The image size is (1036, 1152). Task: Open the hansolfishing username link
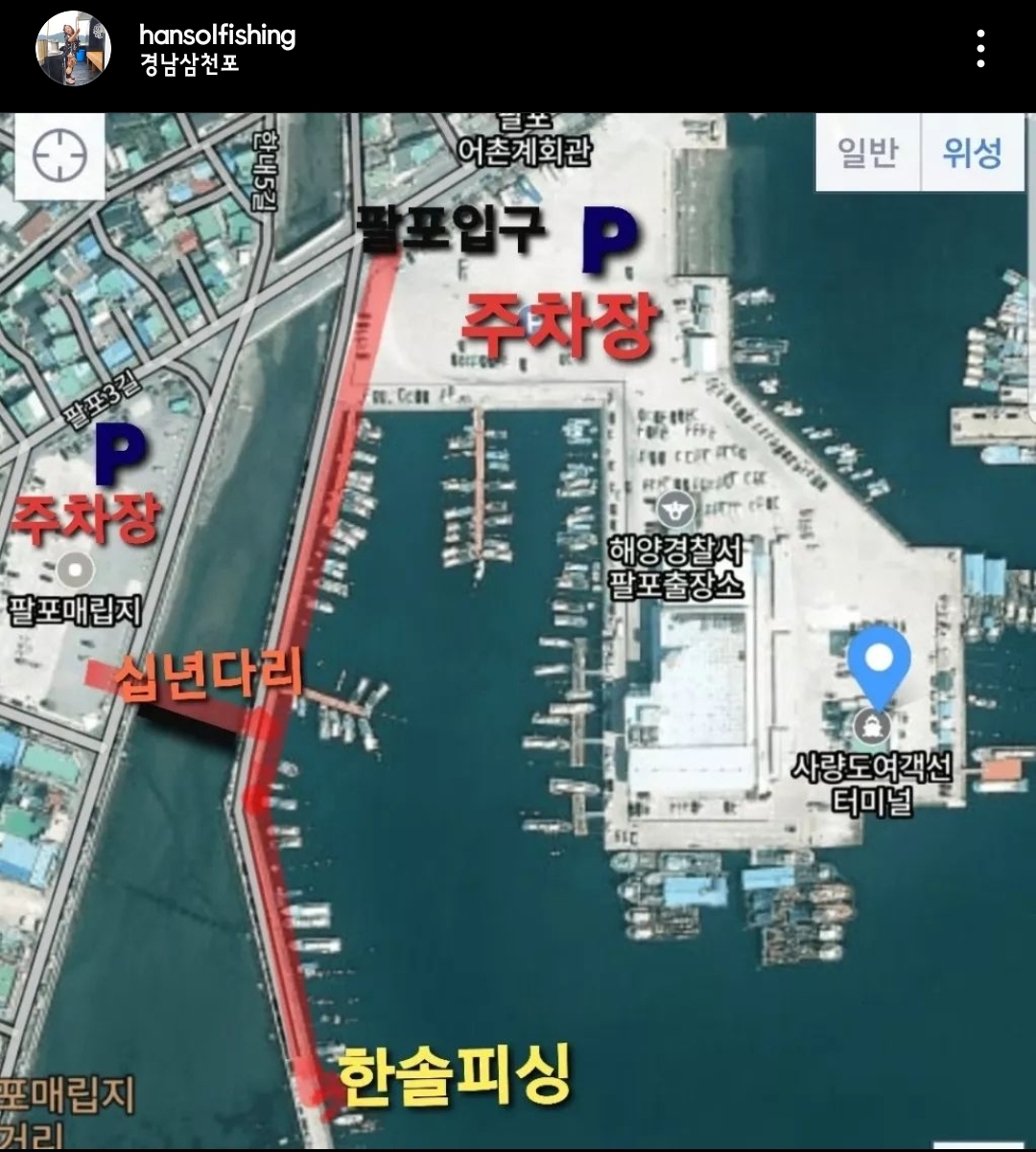pyautogui.click(x=217, y=35)
